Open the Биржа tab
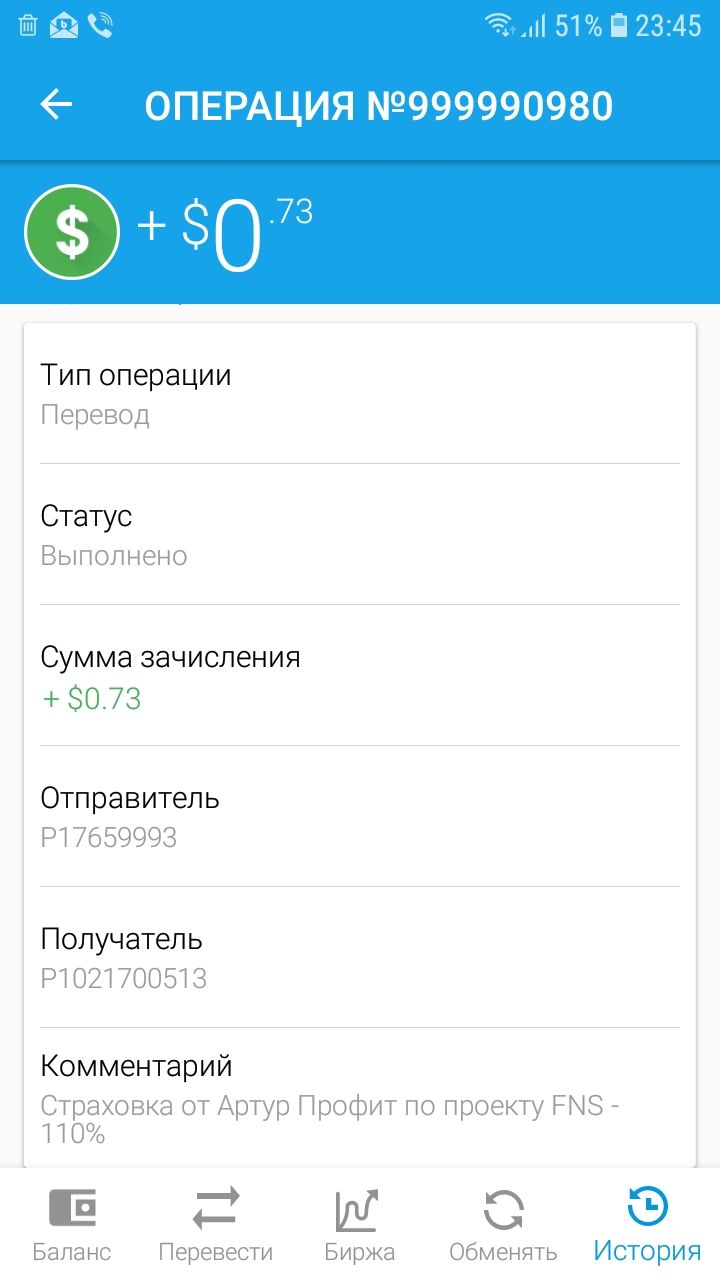 (360, 1224)
